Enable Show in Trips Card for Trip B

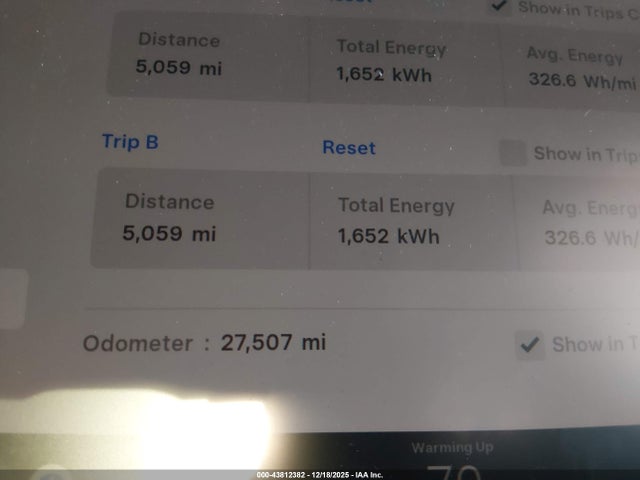click(513, 154)
